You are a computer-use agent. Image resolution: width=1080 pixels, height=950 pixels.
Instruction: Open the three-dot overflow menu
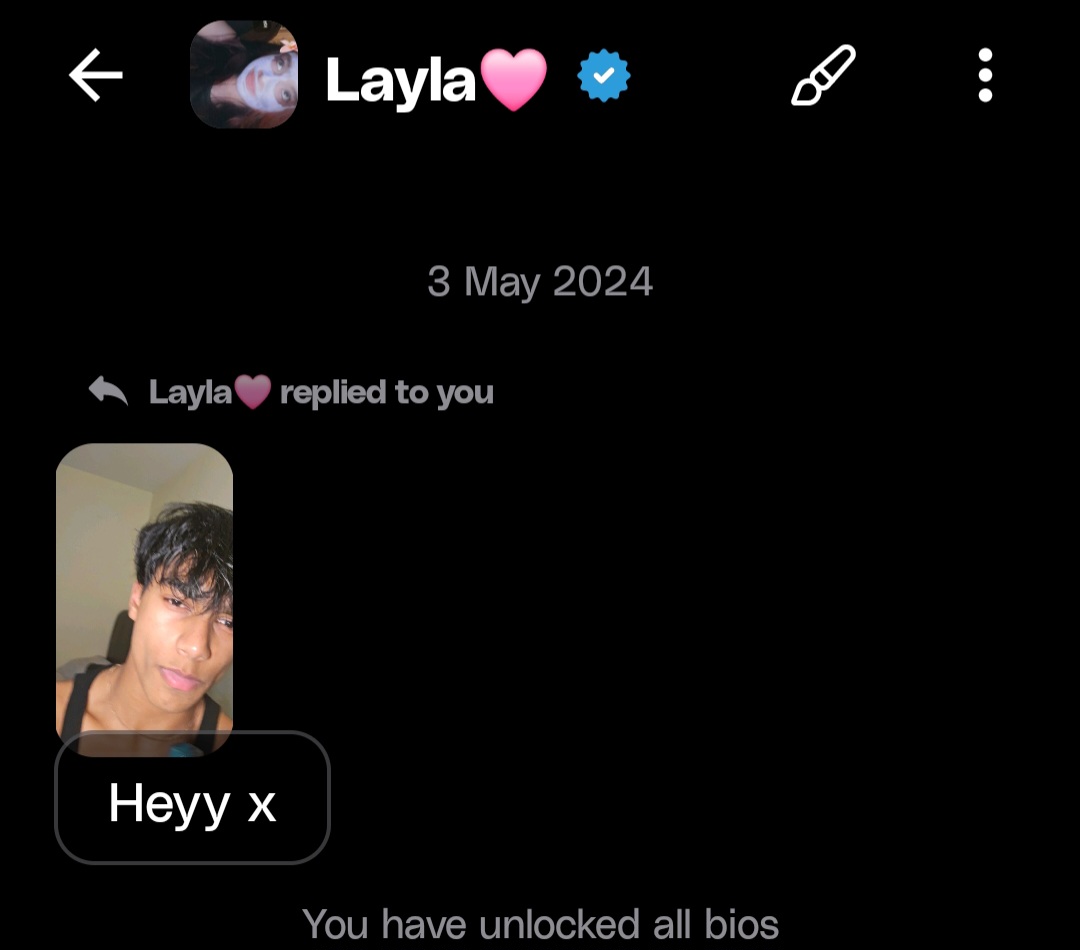pos(985,76)
